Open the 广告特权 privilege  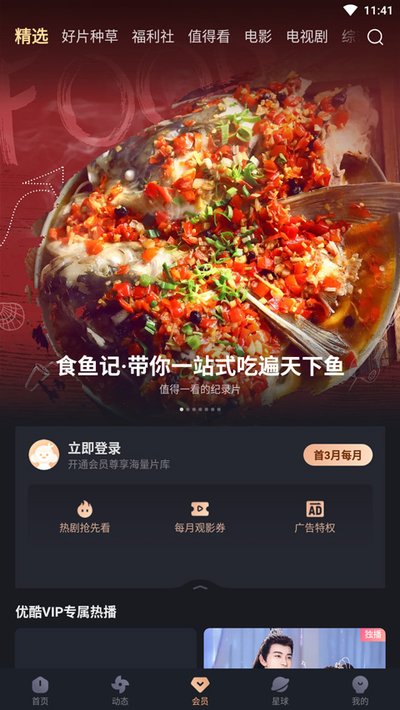315,517
